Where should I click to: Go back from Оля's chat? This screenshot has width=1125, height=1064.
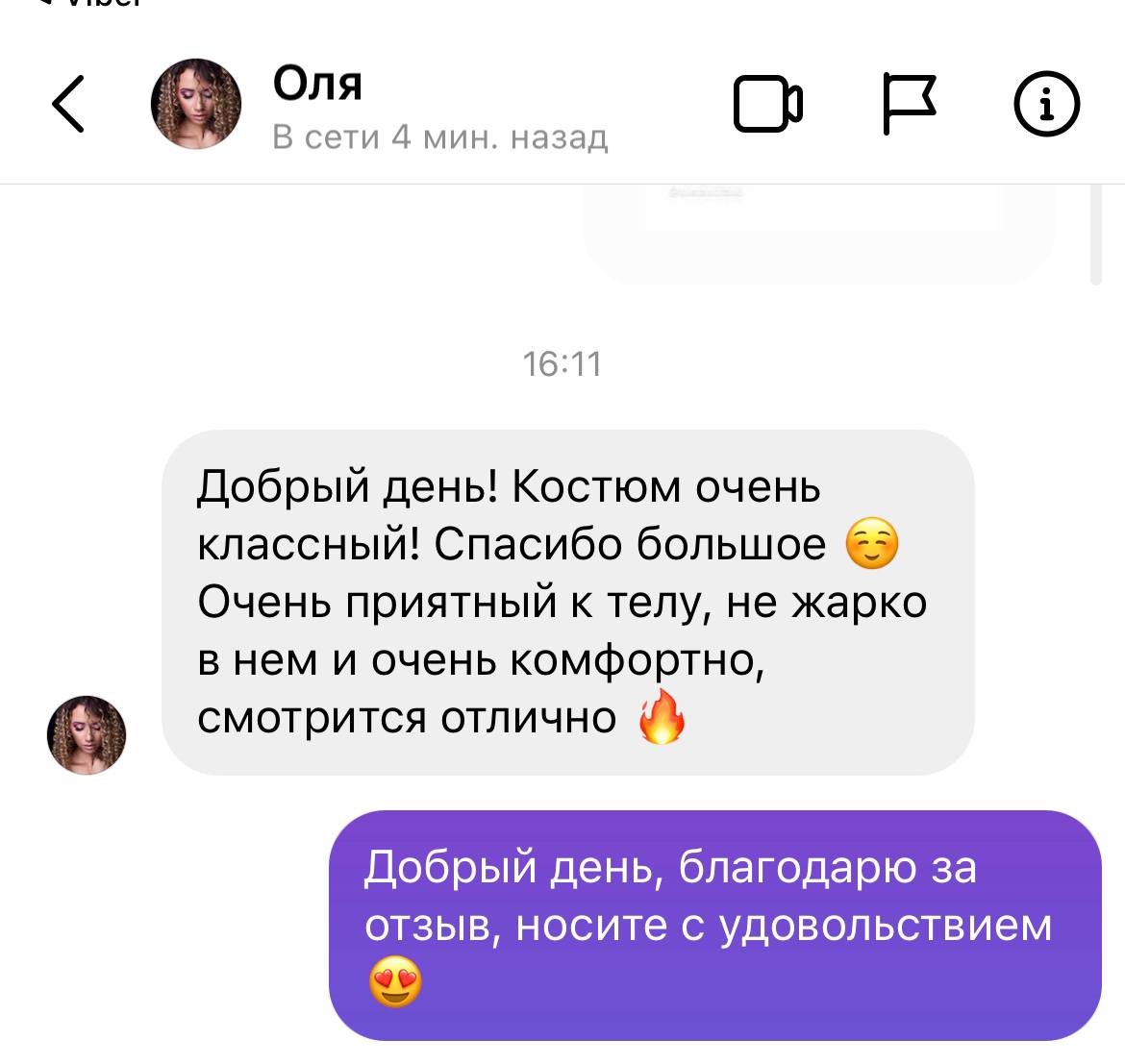click(67, 104)
